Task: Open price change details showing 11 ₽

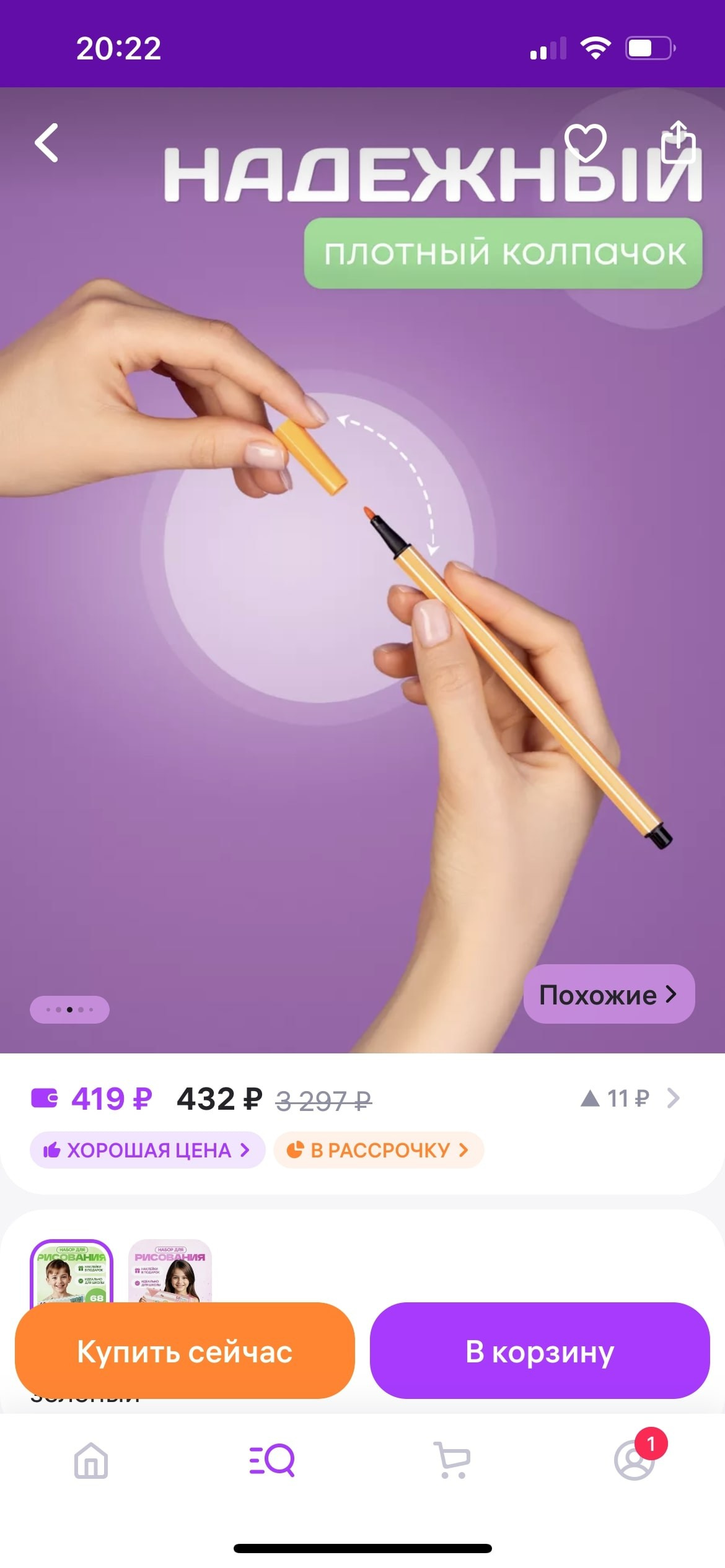Action: (x=630, y=1099)
